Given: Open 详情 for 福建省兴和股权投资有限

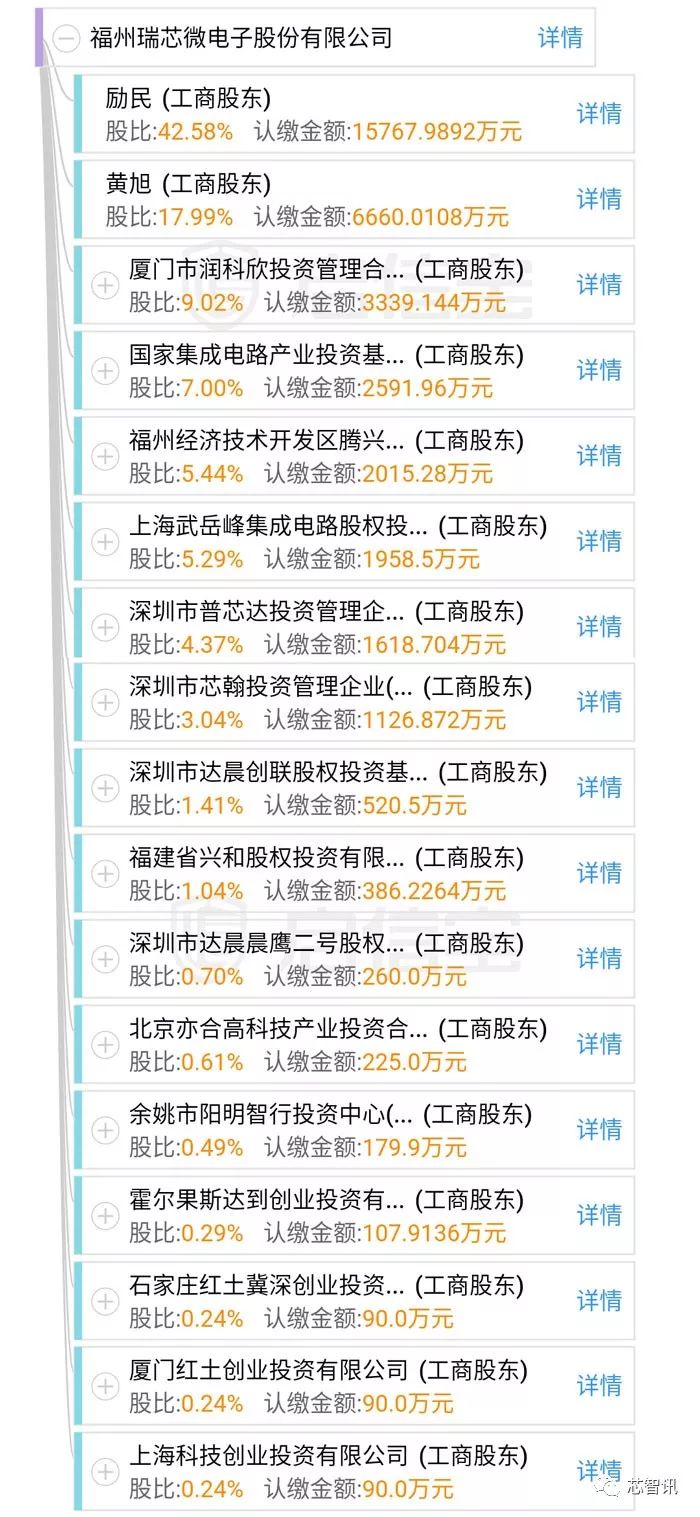Looking at the screenshot, I should pos(599,873).
